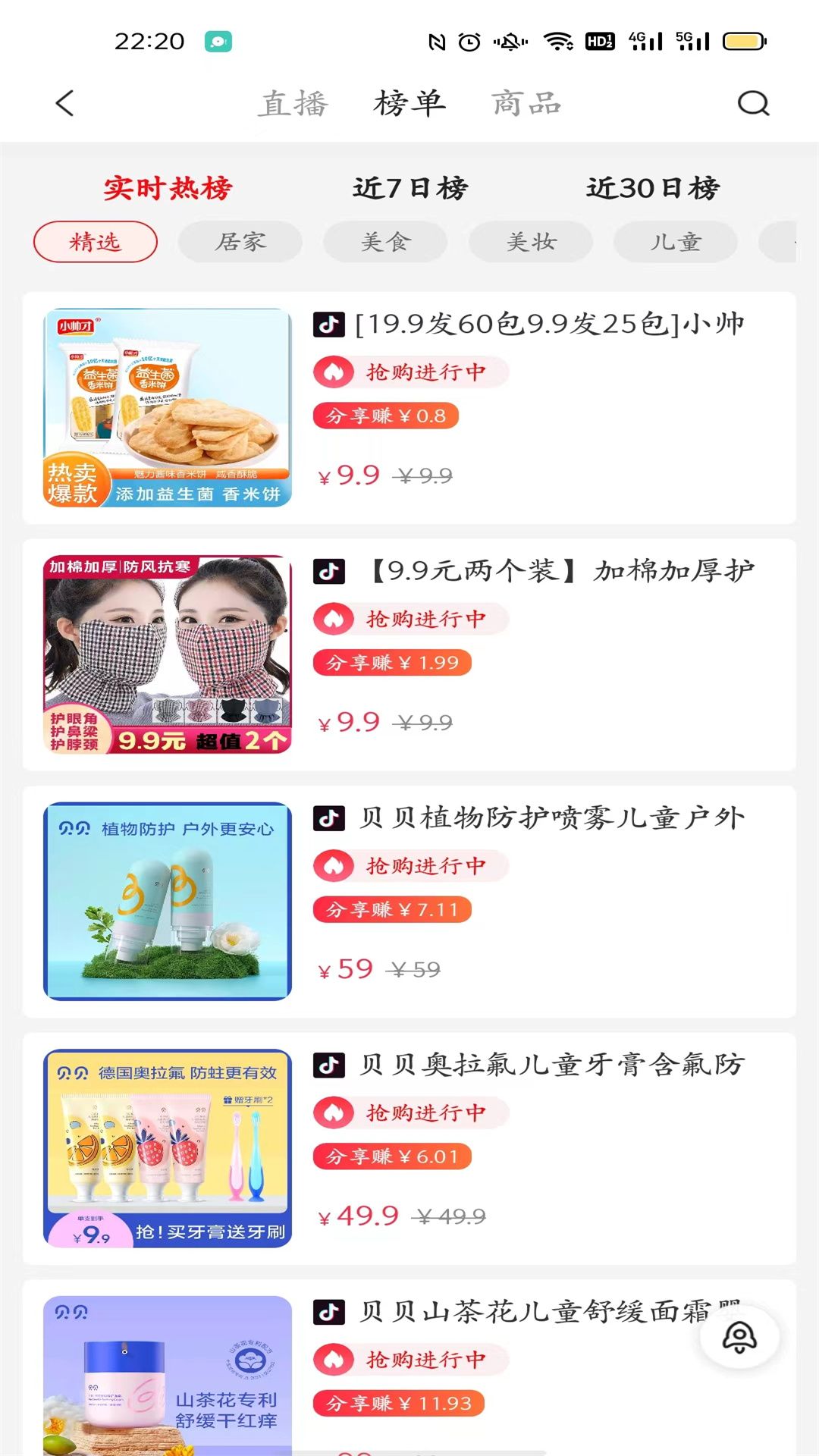Enable the 美食 category filter
819x1456 pixels.
(x=385, y=241)
